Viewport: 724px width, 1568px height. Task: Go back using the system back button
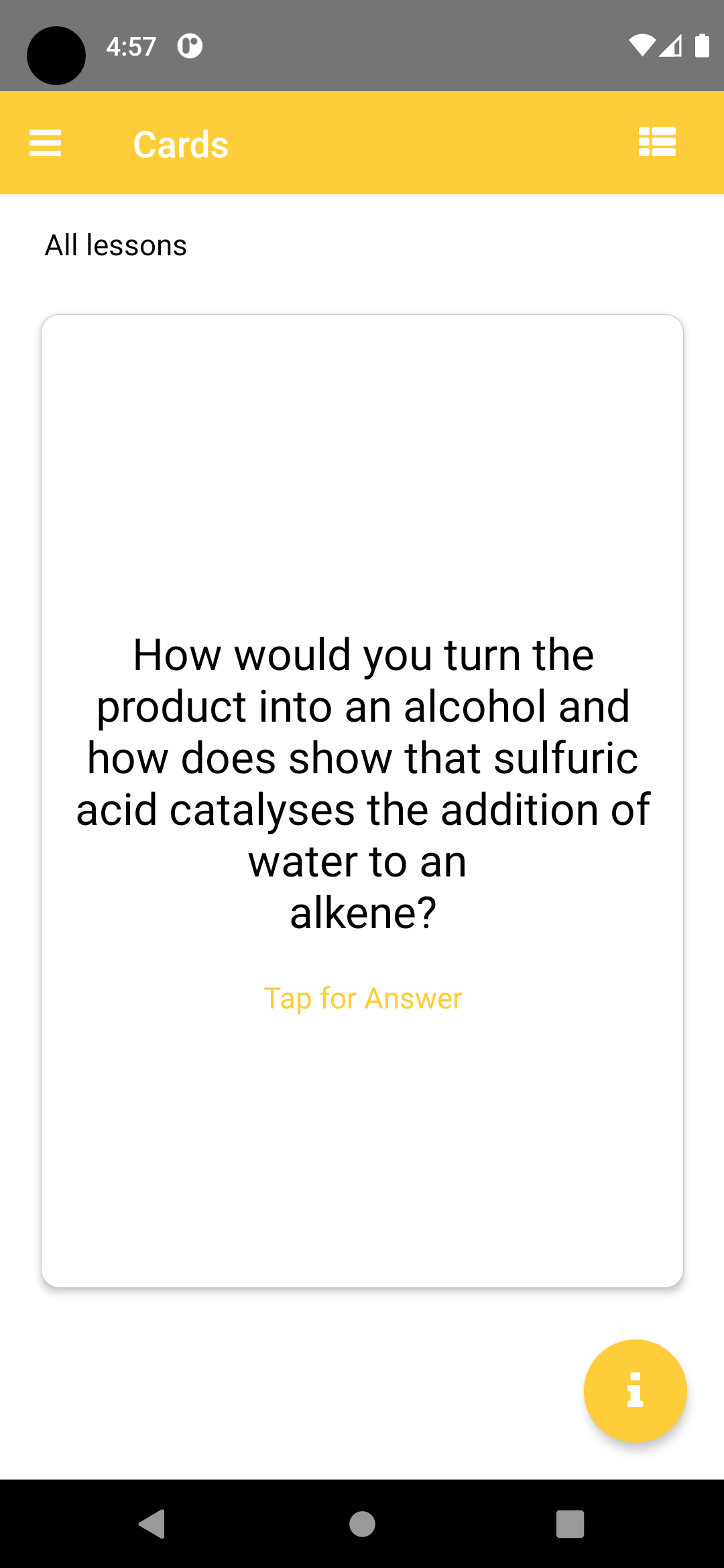(153, 1524)
